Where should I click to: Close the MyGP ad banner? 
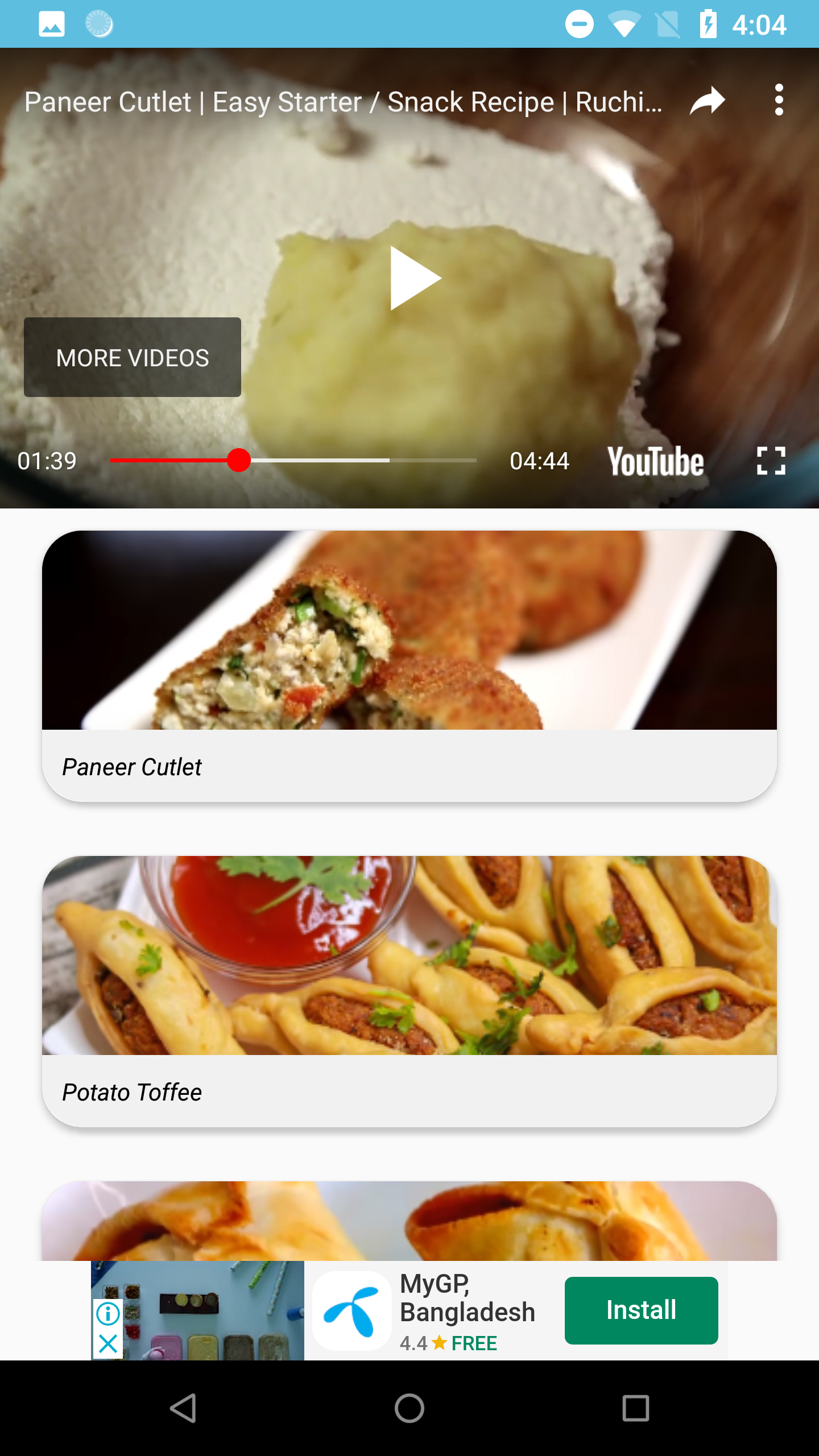(108, 1345)
